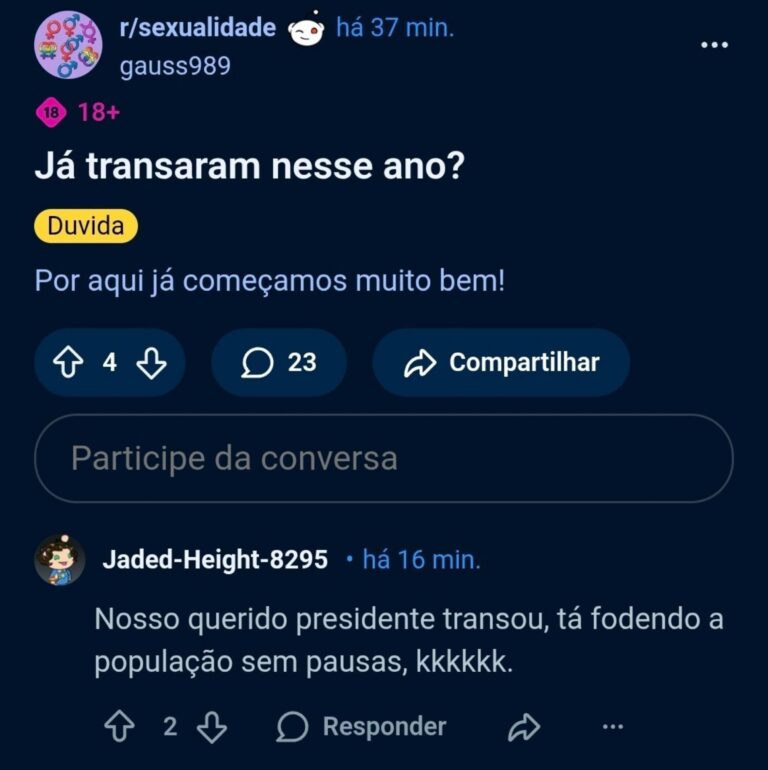Open the 23 comments
The height and width of the screenshot is (770, 768).
tap(279, 362)
